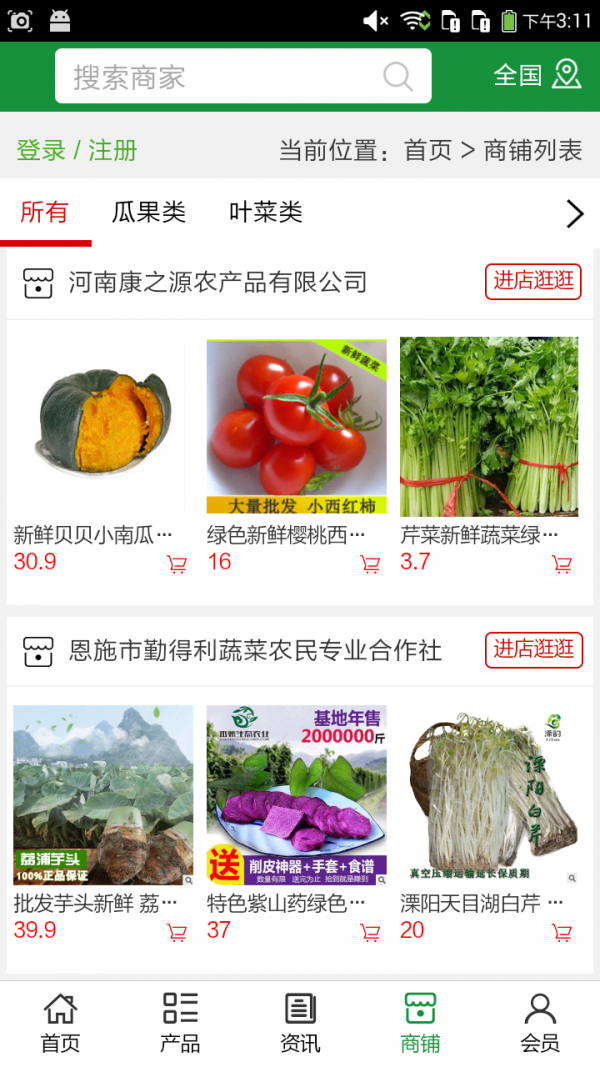Switch to the 产品 bottom tab

coord(180,1023)
